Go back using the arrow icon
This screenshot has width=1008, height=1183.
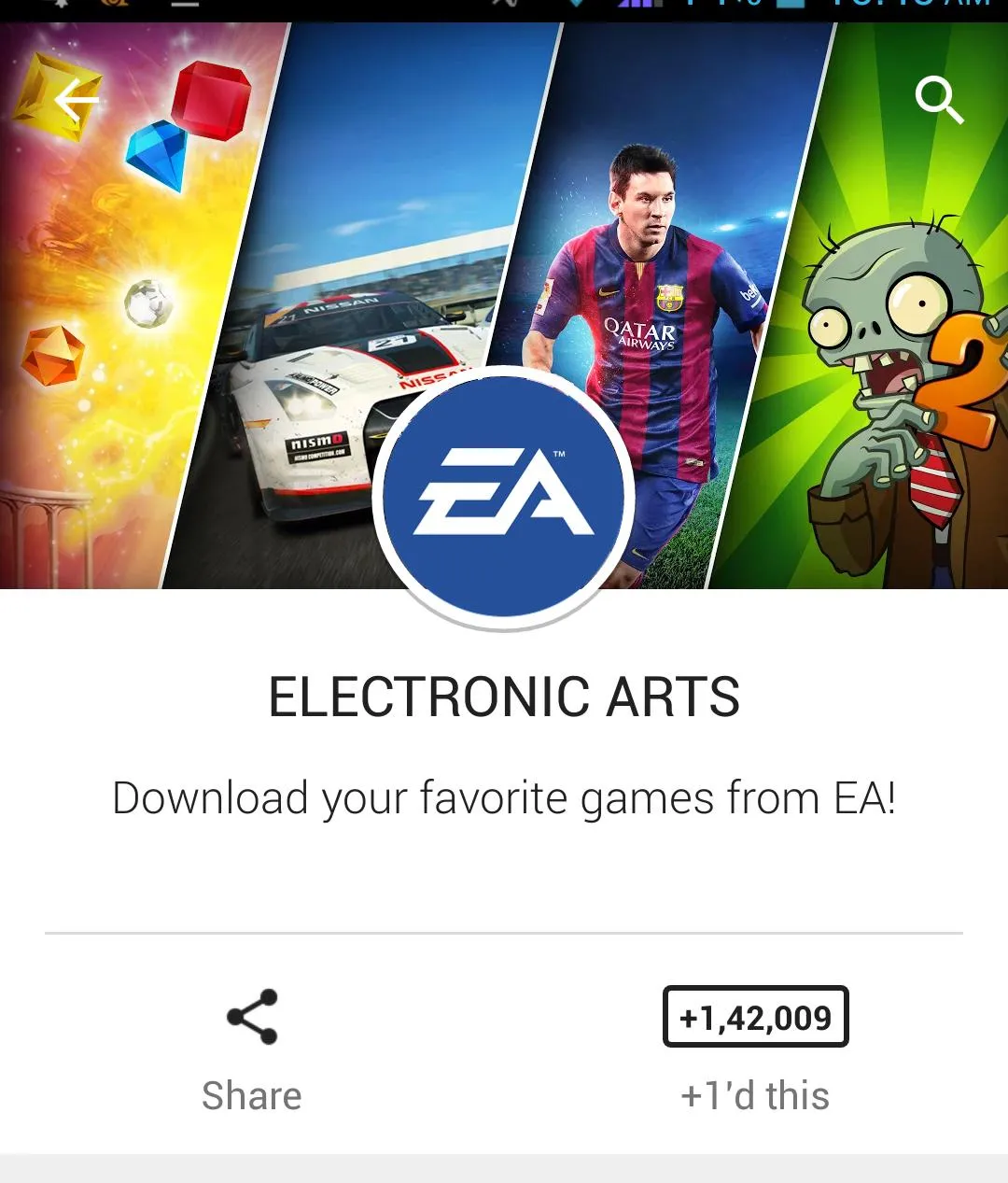click(77, 99)
